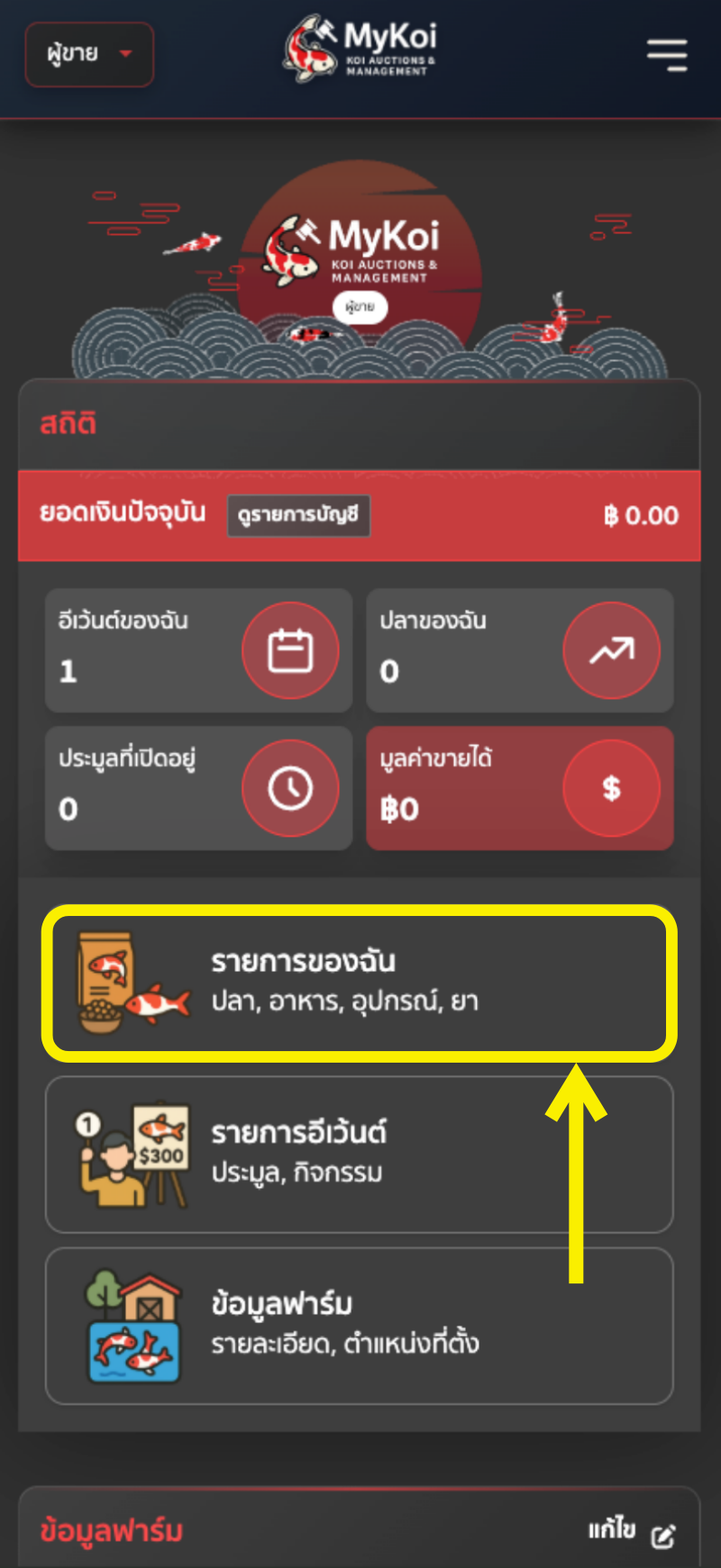Open รายการอีเว้นต์ auctions and activities
The height and width of the screenshot is (1568, 721).
[x=359, y=1154]
